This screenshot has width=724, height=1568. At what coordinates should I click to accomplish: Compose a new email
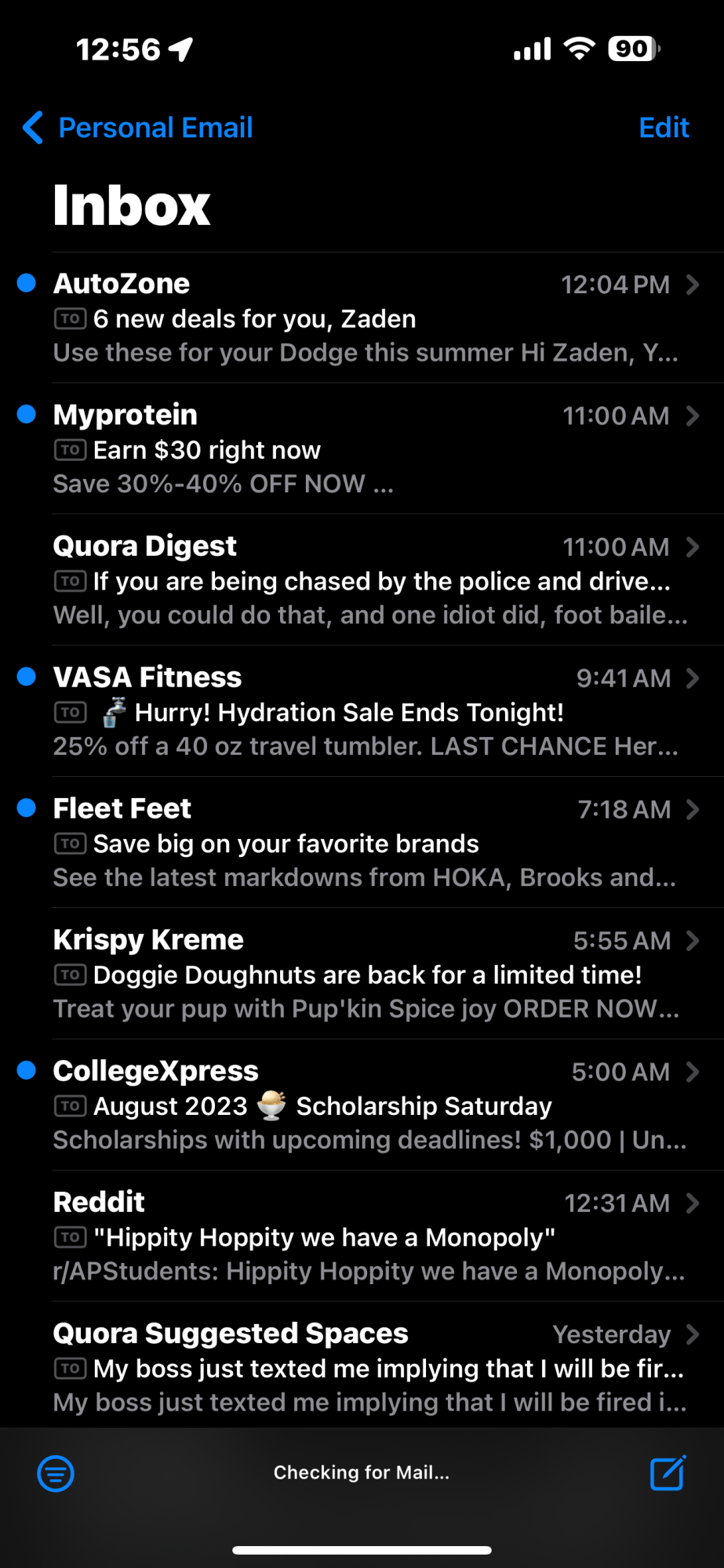668,1473
